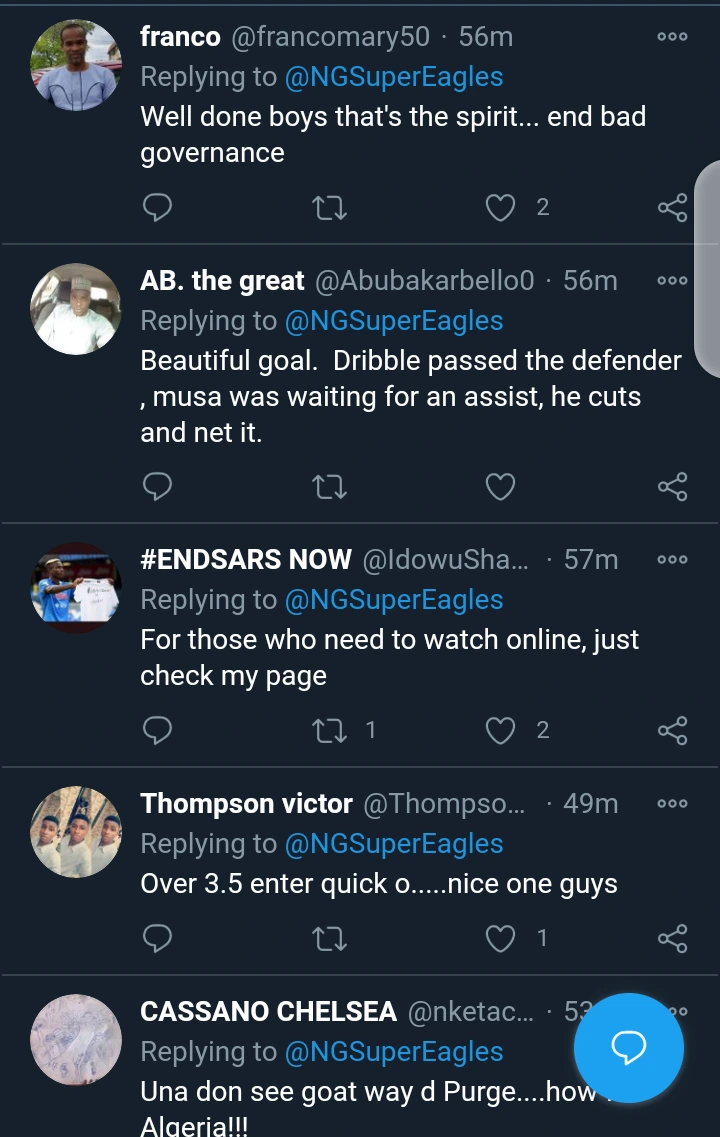
Task: Open AB. the great's profile picture
Action: [x=76, y=309]
